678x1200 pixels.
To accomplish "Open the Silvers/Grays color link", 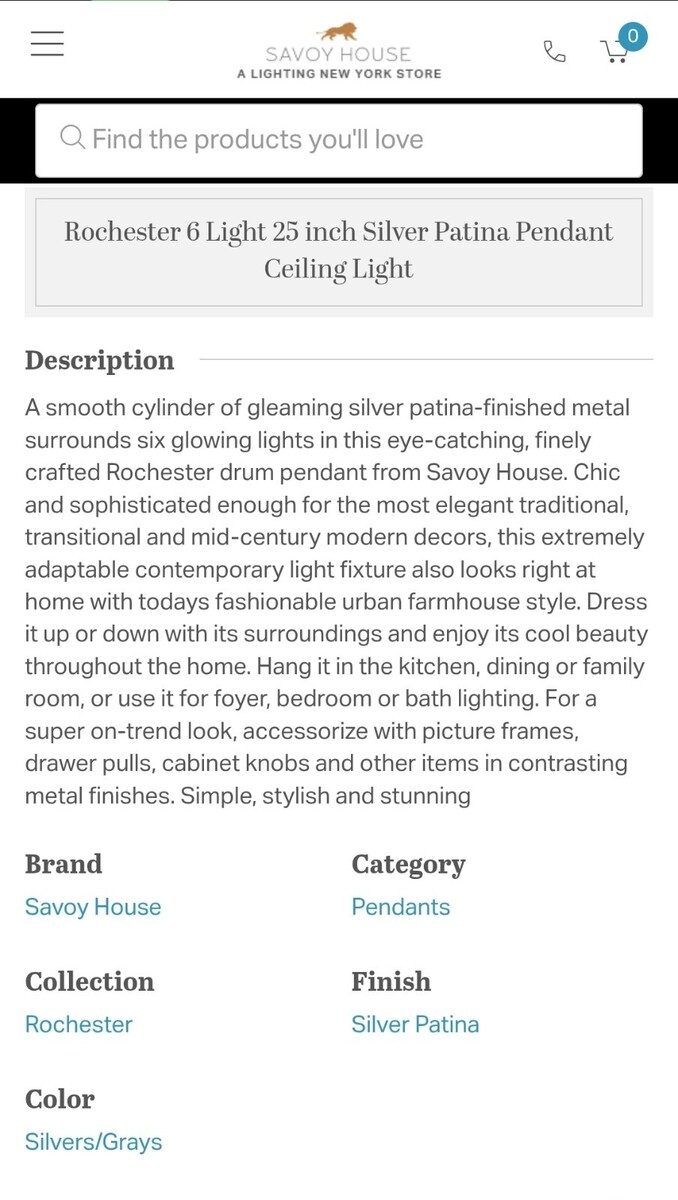I will point(94,1142).
